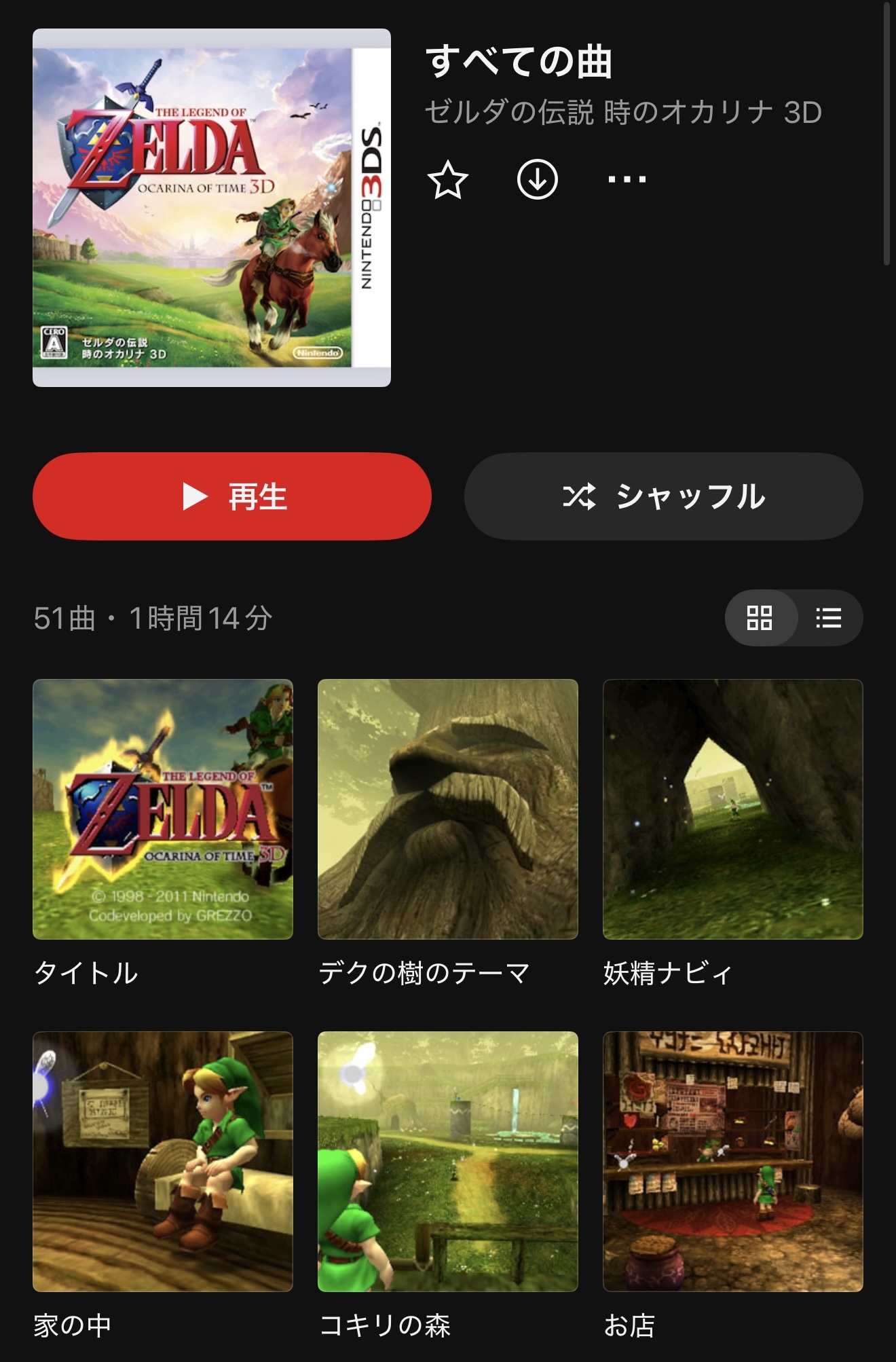Play the コキリの森 track
Viewport: 896px width, 1362px height.
point(448,1161)
